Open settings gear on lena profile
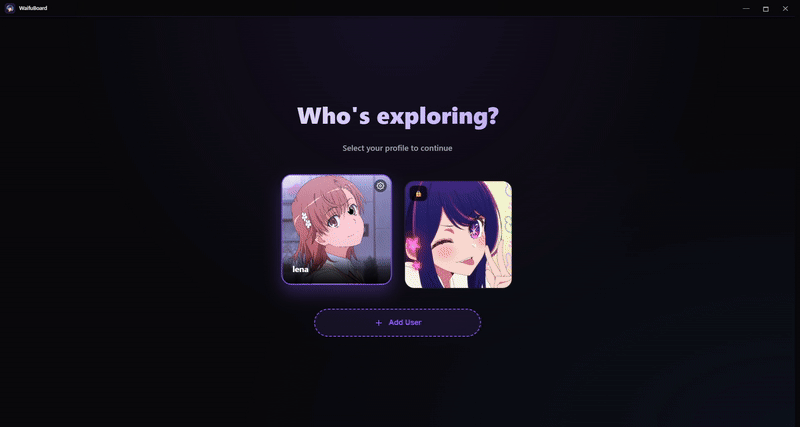The image size is (800, 427). (x=380, y=186)
